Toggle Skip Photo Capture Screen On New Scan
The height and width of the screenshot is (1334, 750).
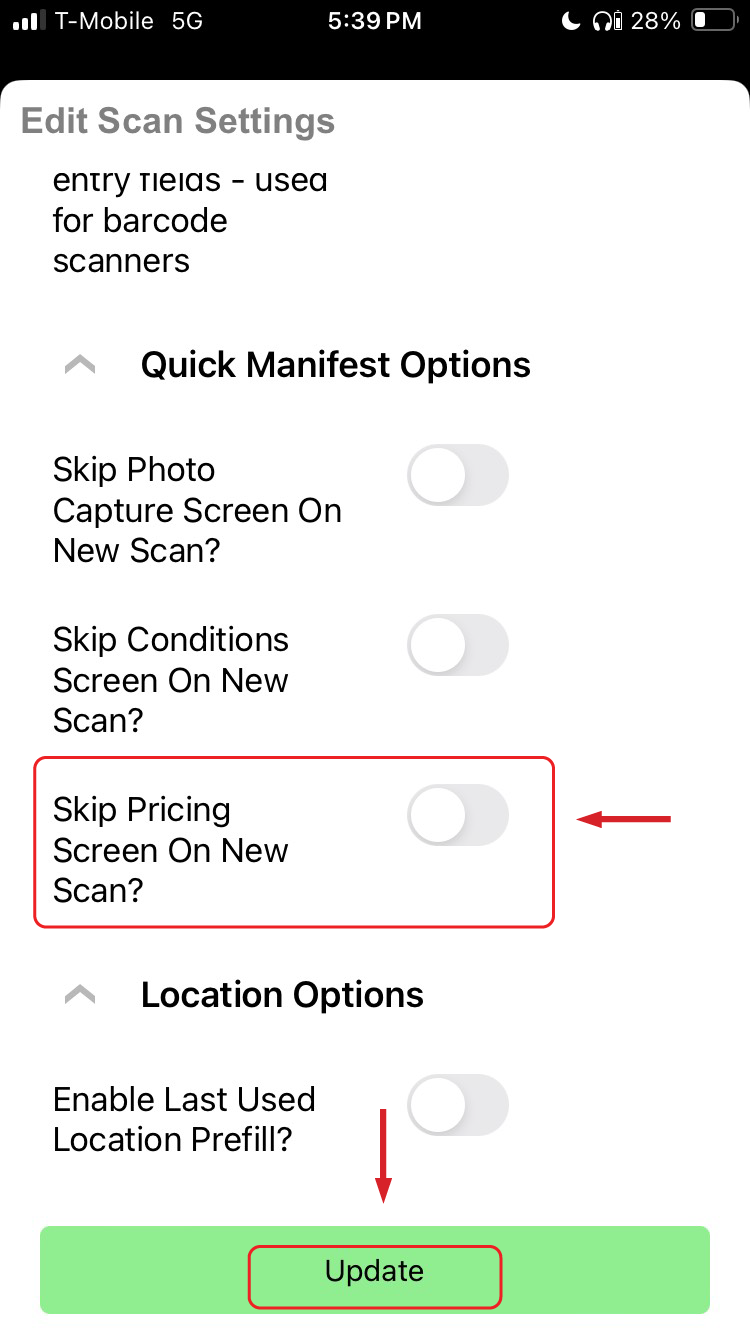point(458,475)
